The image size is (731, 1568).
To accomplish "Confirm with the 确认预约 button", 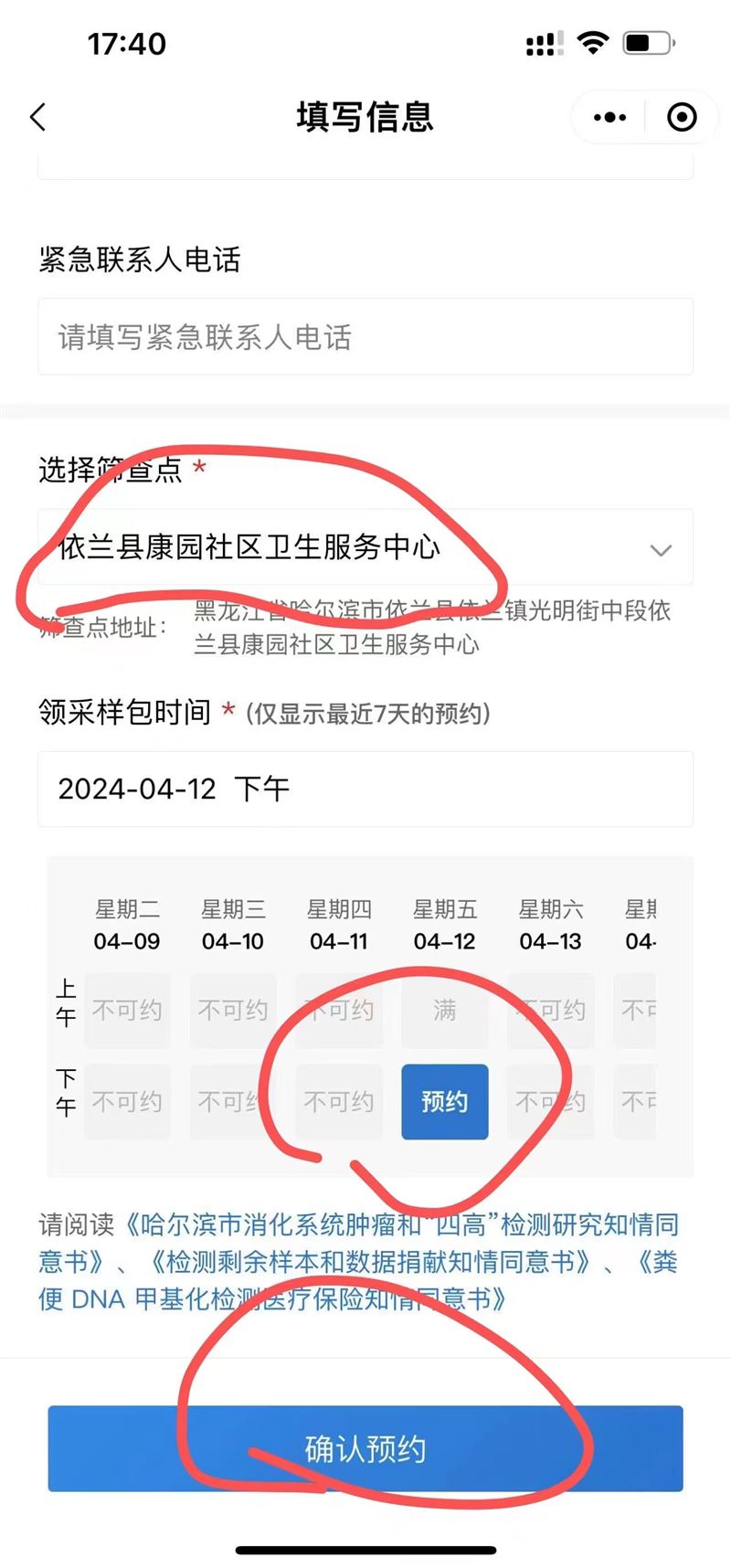I will [365, 1448].
